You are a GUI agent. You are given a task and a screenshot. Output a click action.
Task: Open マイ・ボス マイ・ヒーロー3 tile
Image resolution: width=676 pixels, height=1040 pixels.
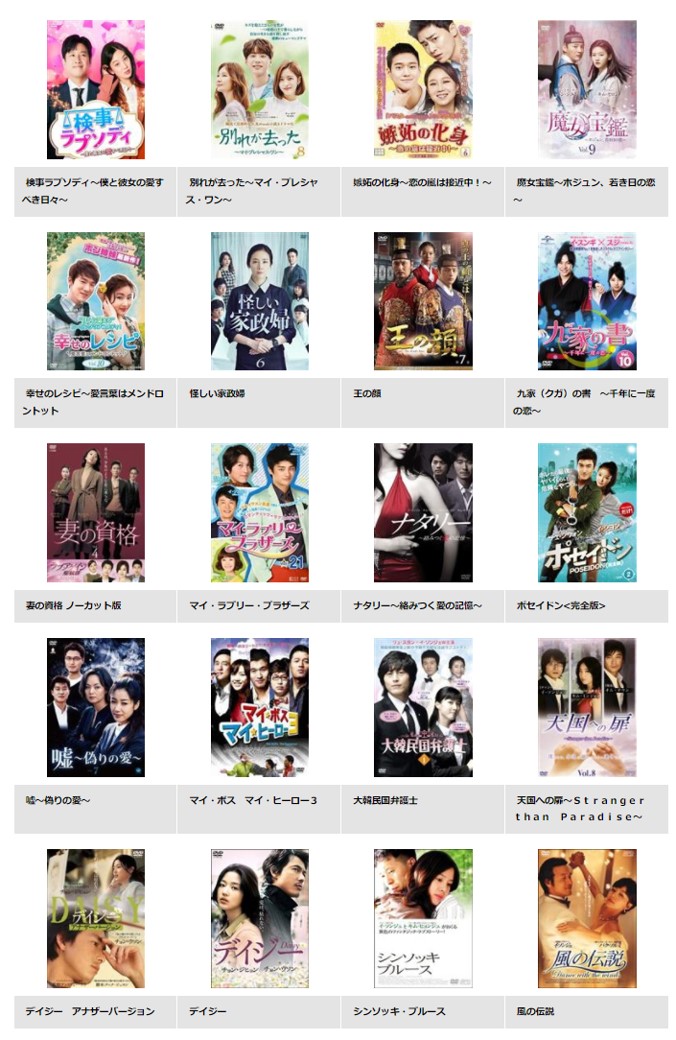(x=259, y=707)
